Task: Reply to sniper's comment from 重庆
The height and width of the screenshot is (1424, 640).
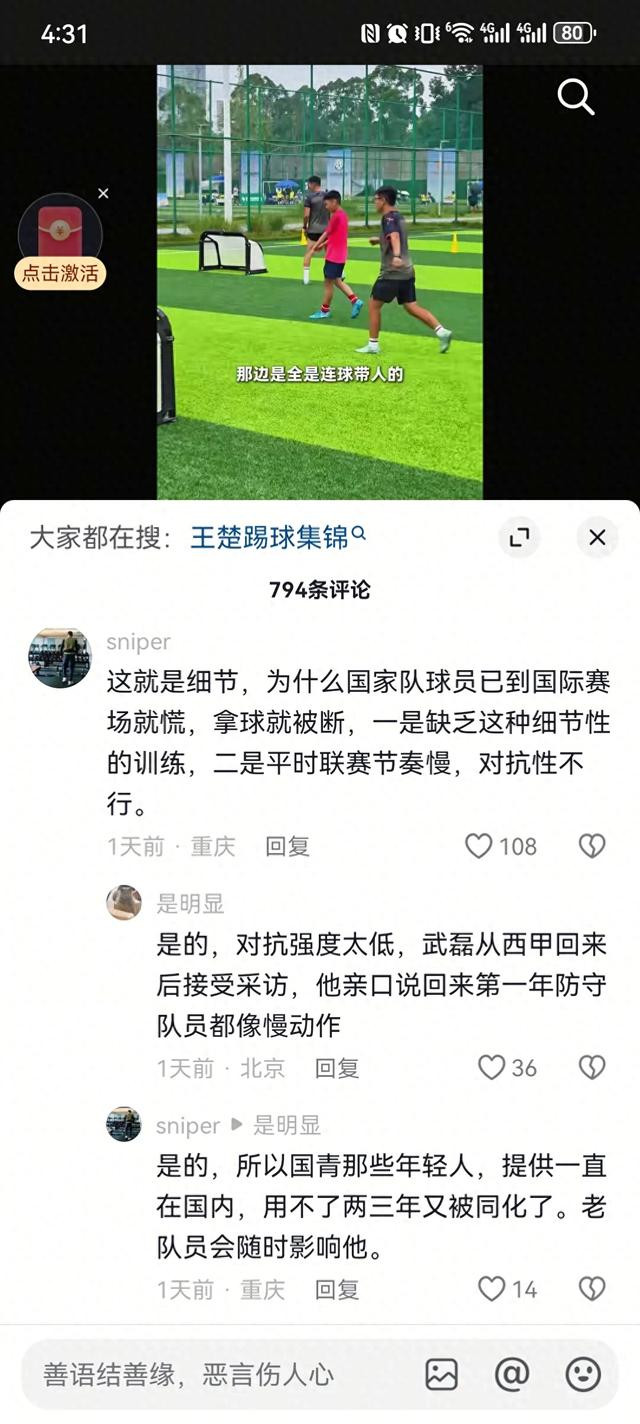Action: [287, 846]
